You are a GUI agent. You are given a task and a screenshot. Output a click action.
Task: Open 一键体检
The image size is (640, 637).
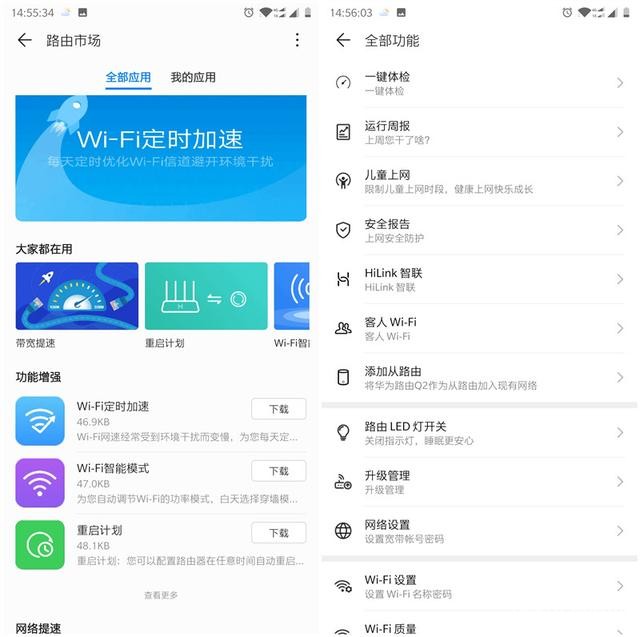pyautogui.click(x=478, y=83)
